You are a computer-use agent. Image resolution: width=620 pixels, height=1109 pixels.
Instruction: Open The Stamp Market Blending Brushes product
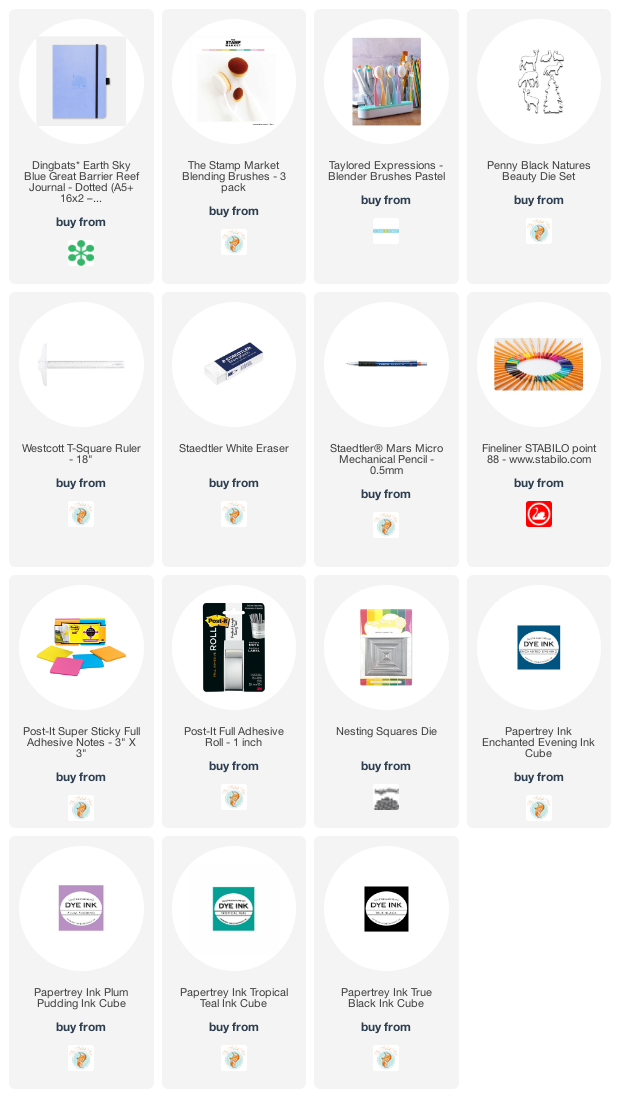point(234,81)
